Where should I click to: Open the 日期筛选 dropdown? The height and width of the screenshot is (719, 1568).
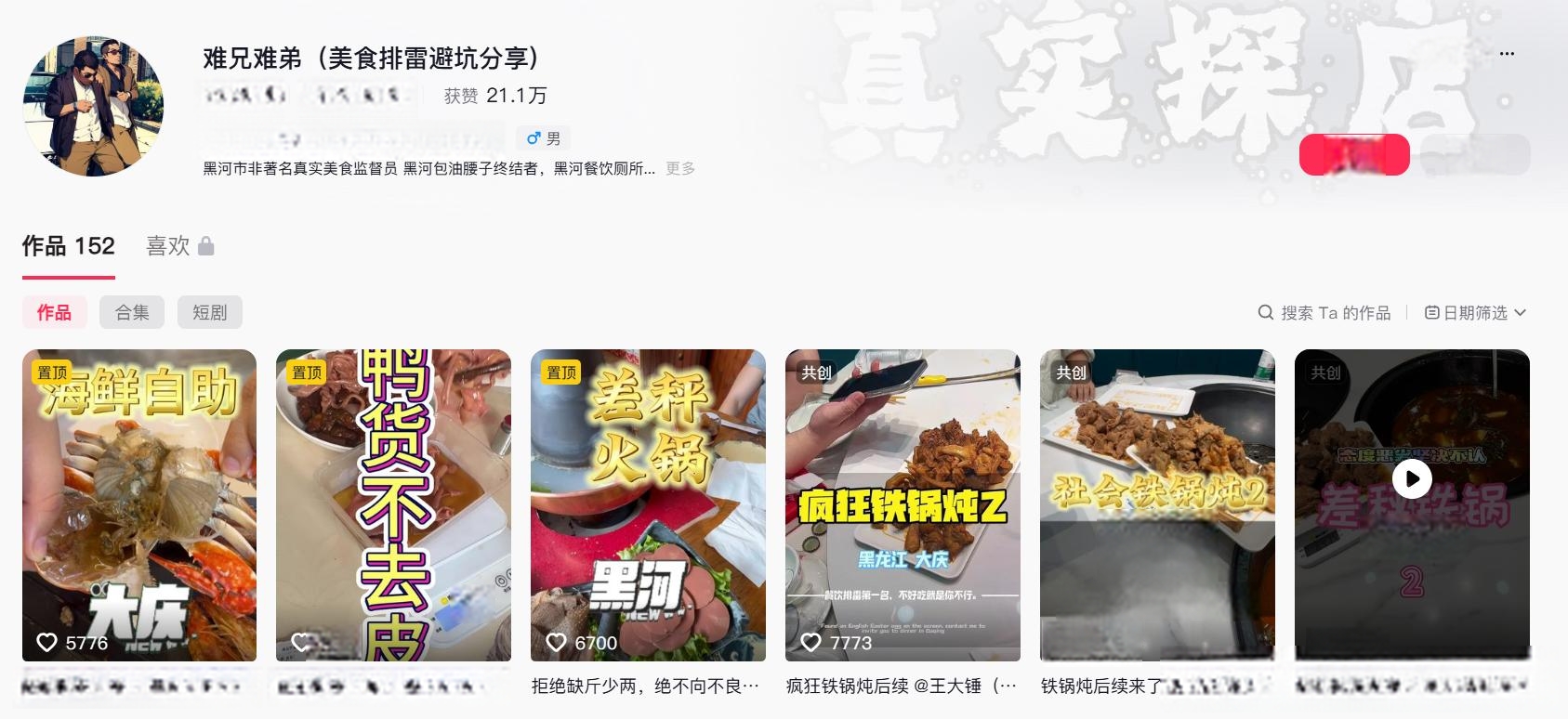[1475, 313]
